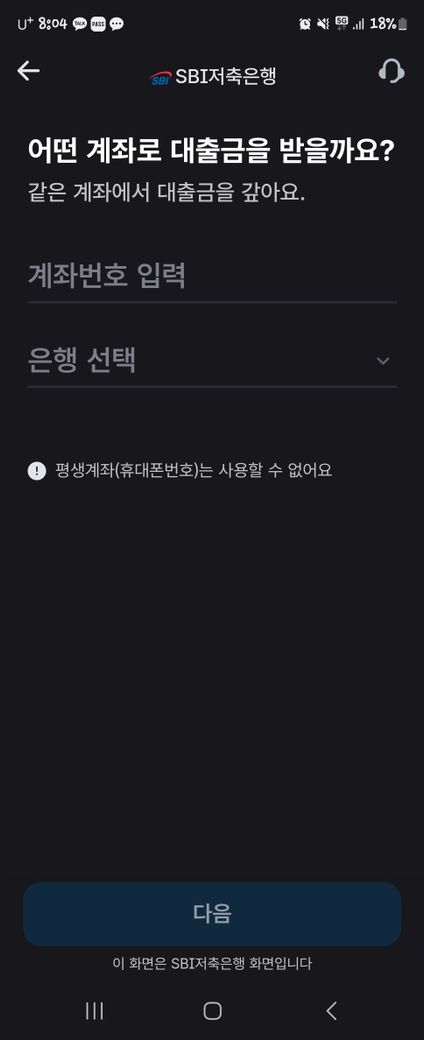Tap the 계좌번호 입력 field
The width and height of the screenshot is (424, 1040).
tap(212, 276)
